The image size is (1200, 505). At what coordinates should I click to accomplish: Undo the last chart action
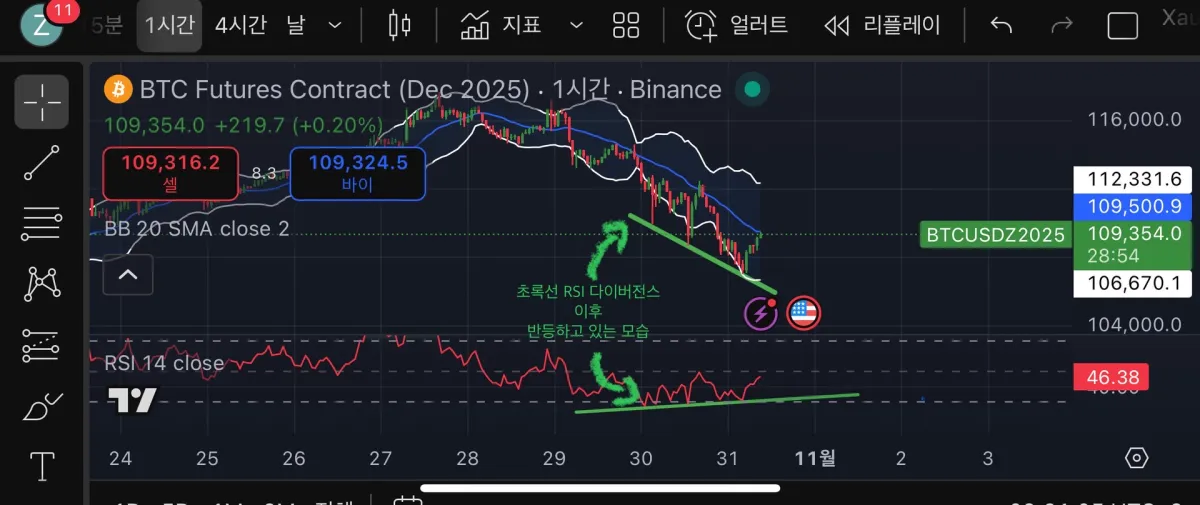tap(1001, 25)
